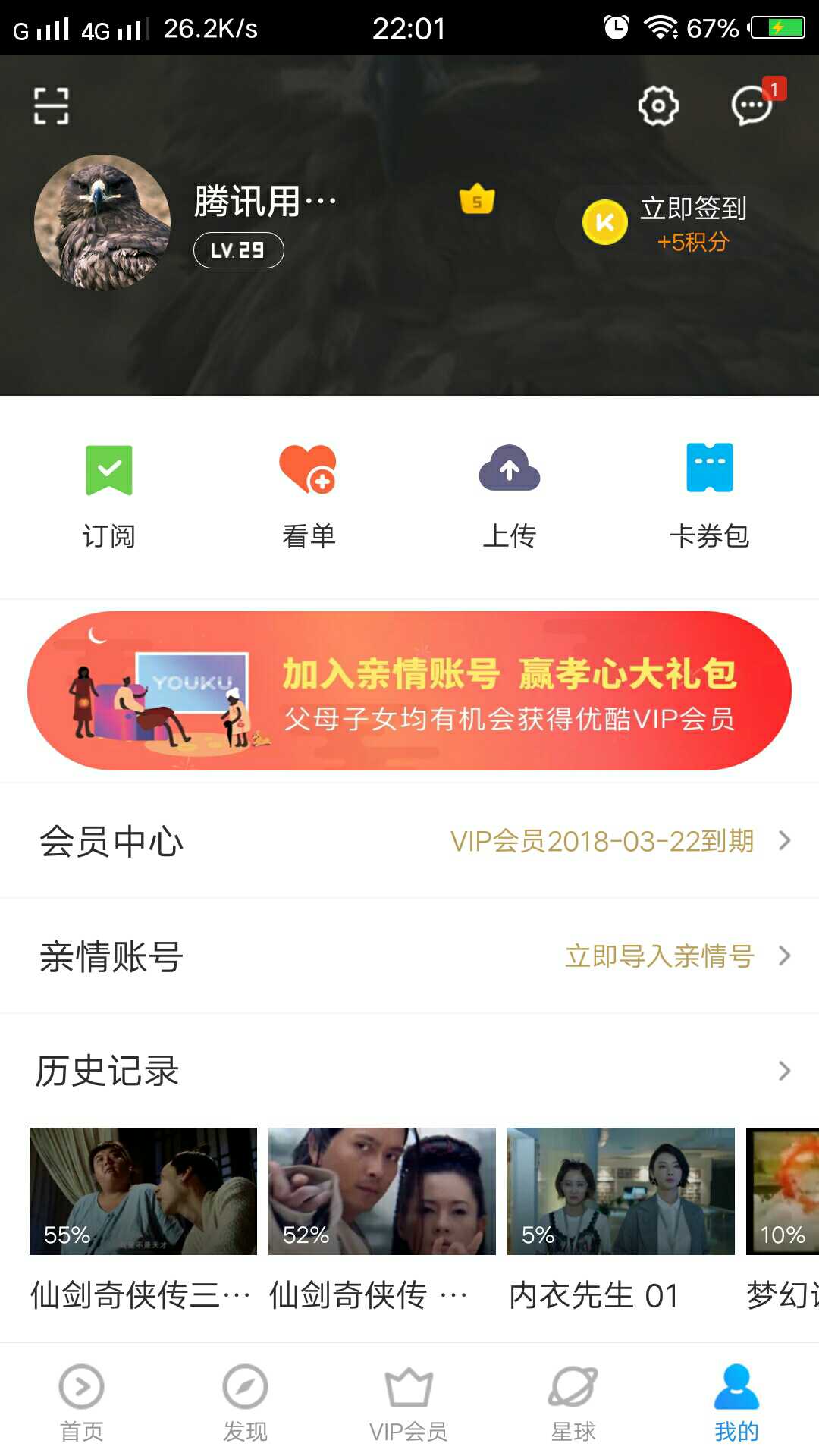Open the QR code scanner icon

coord(52,105)
